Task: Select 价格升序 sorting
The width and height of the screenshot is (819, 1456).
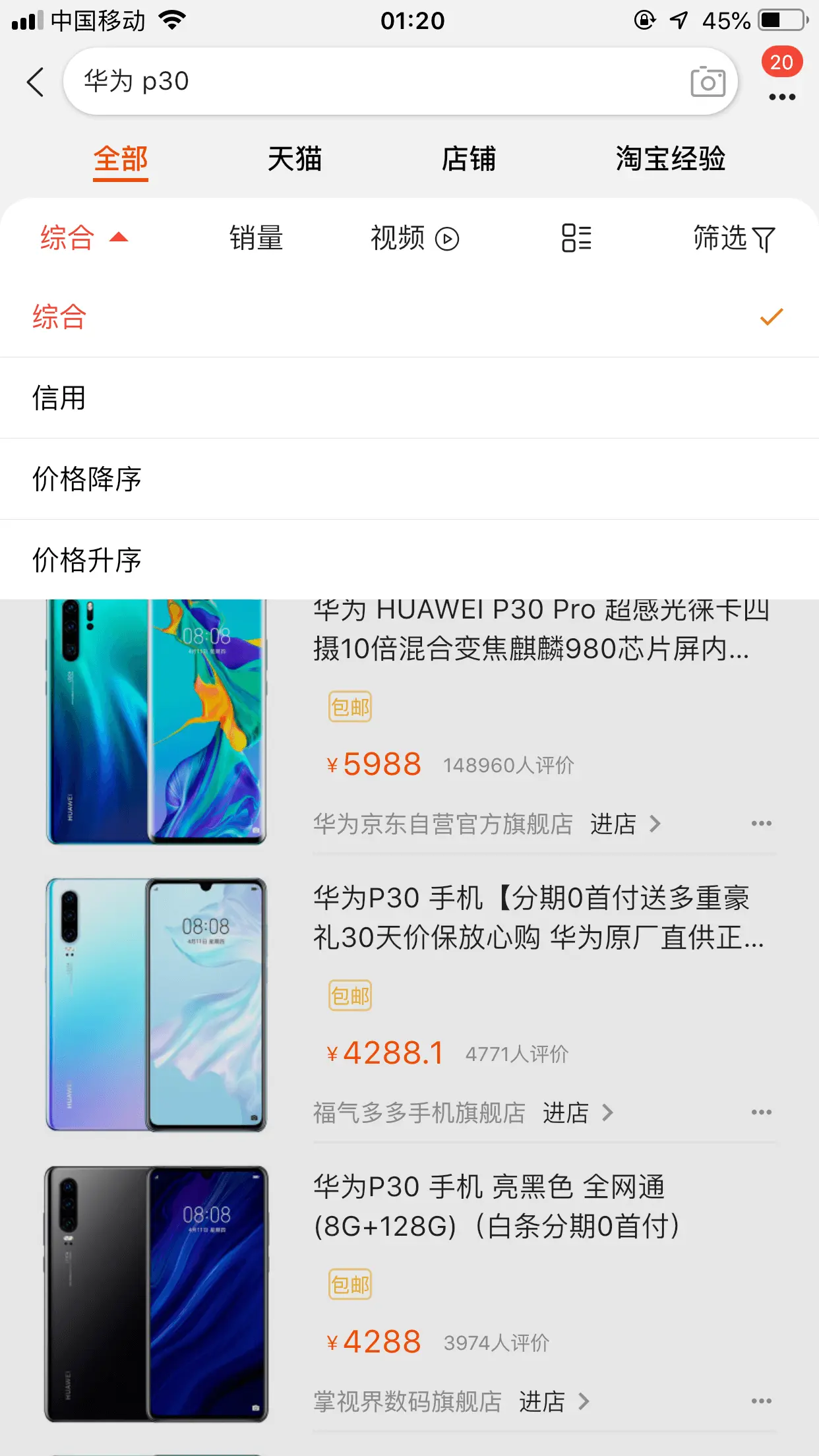Action: tap(409, 561)
